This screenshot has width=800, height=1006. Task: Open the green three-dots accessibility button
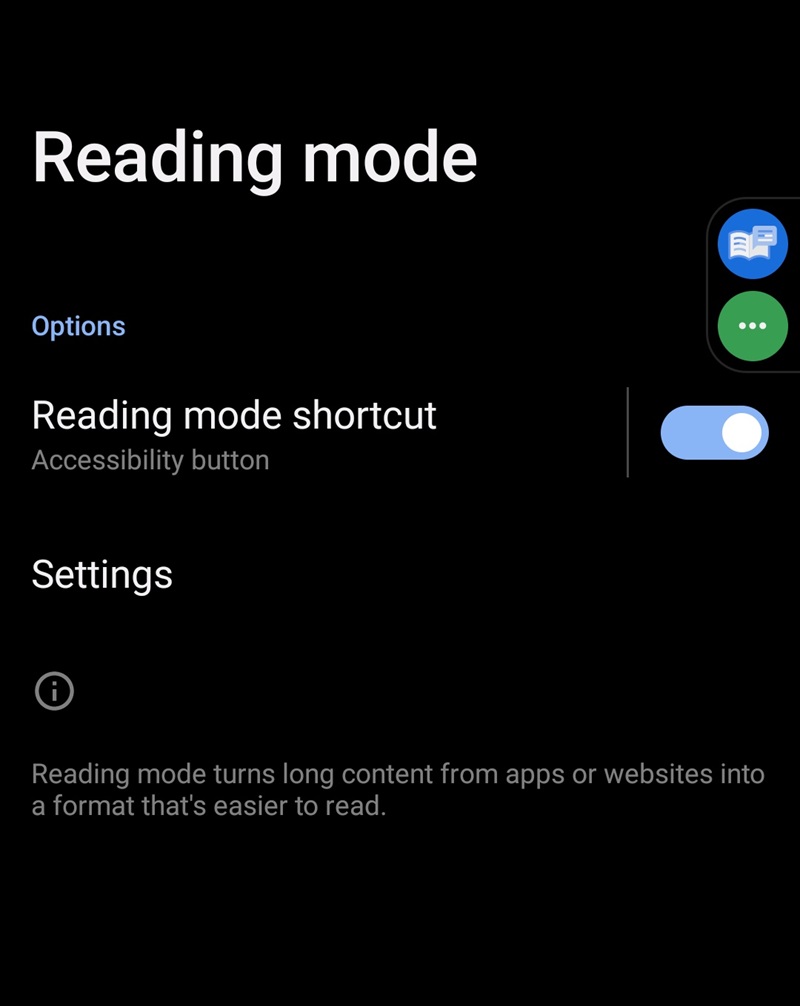(752, 326)
